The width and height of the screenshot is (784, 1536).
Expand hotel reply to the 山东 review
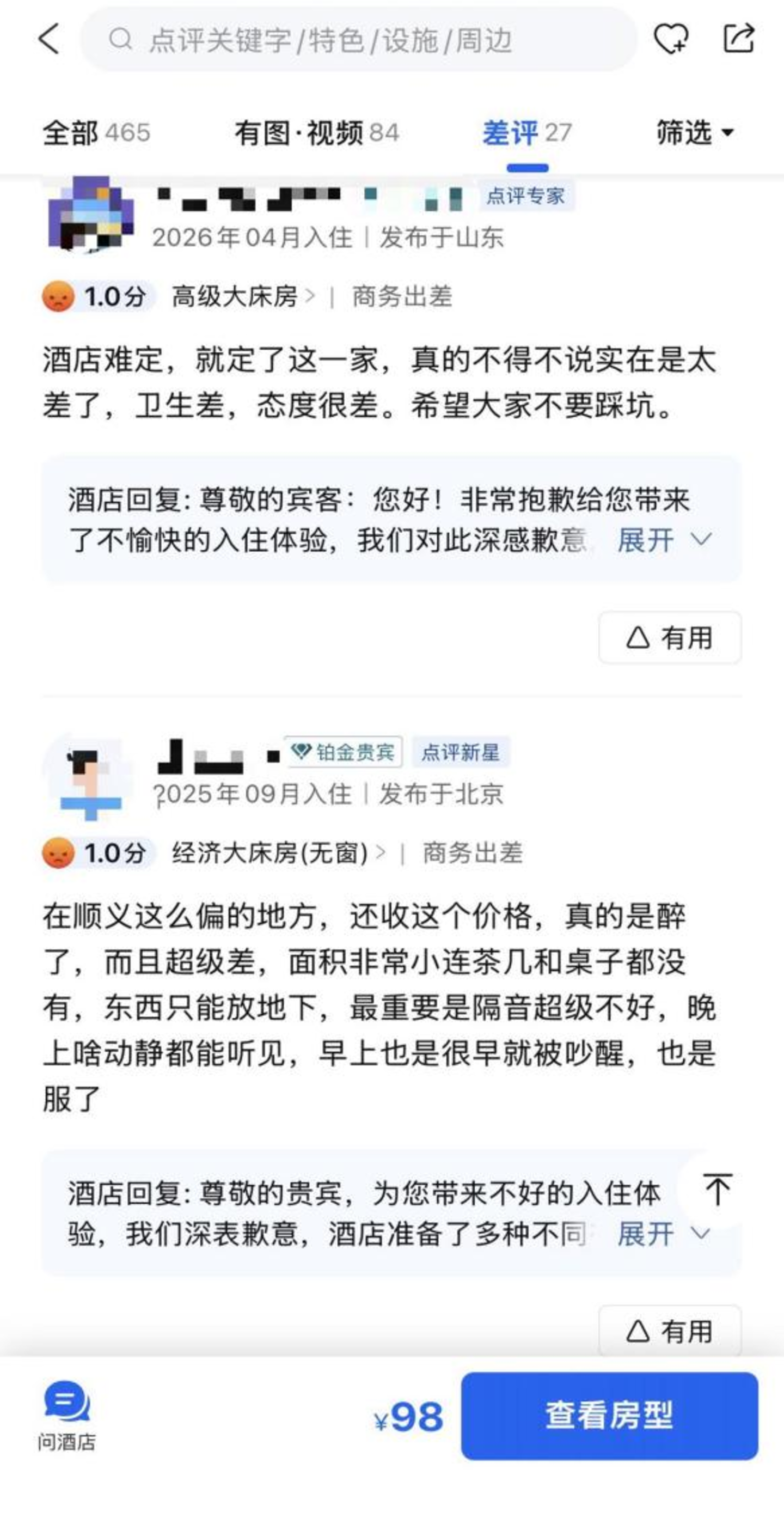pyautogui.click(x=664, y=540)
